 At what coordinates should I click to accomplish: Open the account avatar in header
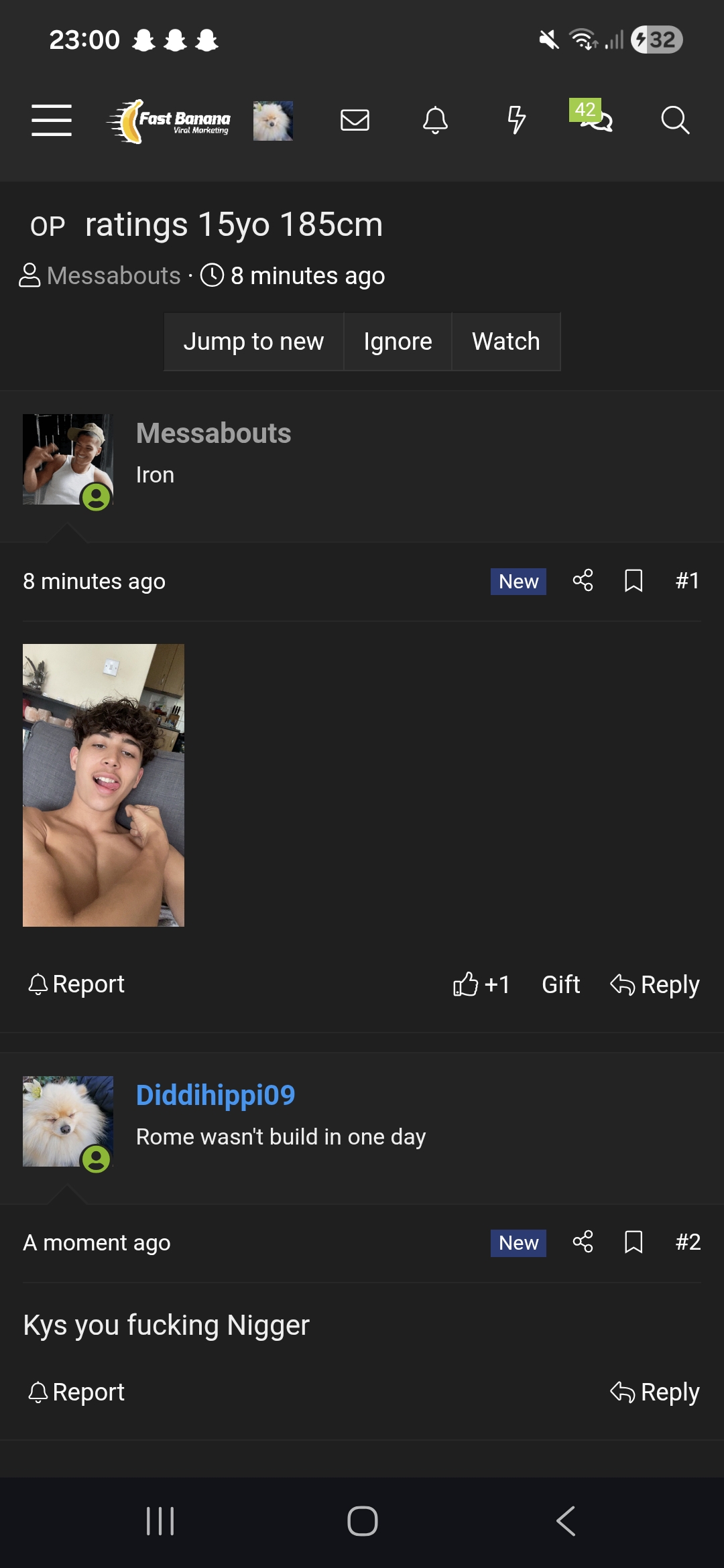pos(273,121)
